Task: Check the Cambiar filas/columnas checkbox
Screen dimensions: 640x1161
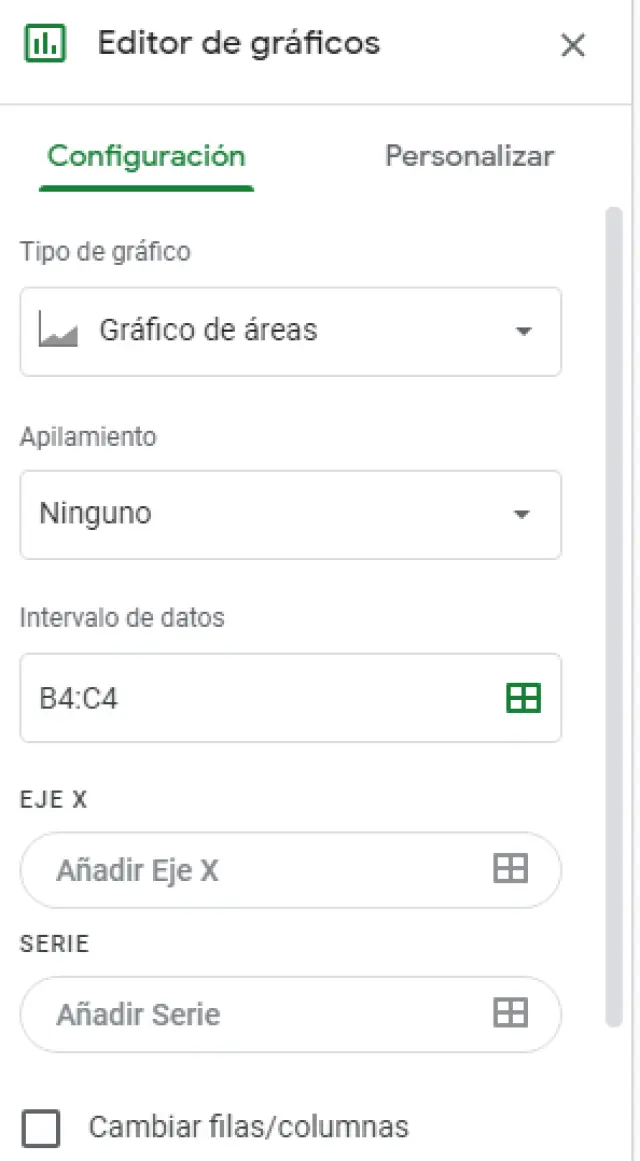Action: (x=41, y=1128)
